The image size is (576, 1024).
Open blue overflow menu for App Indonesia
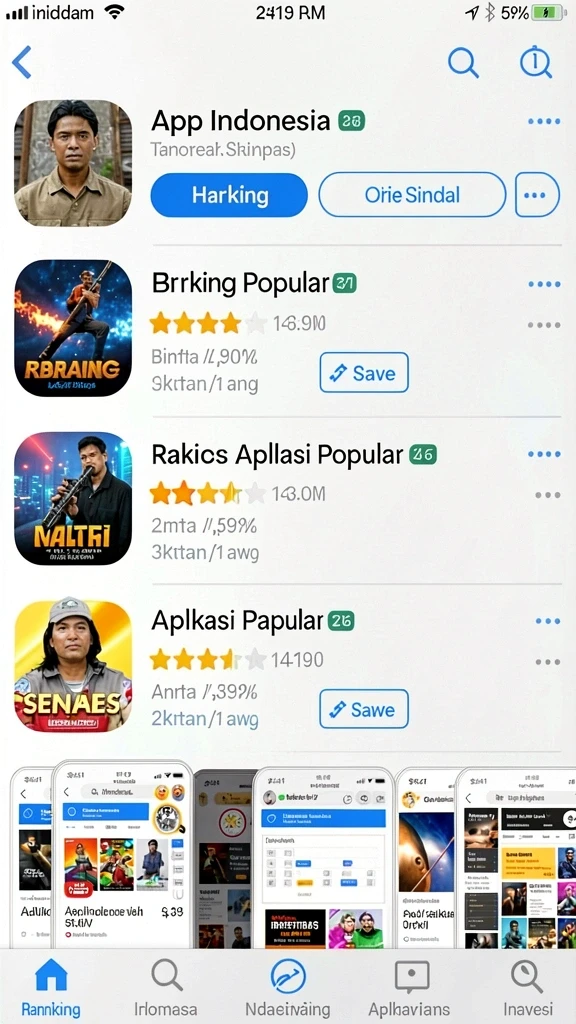click(544, 121)
